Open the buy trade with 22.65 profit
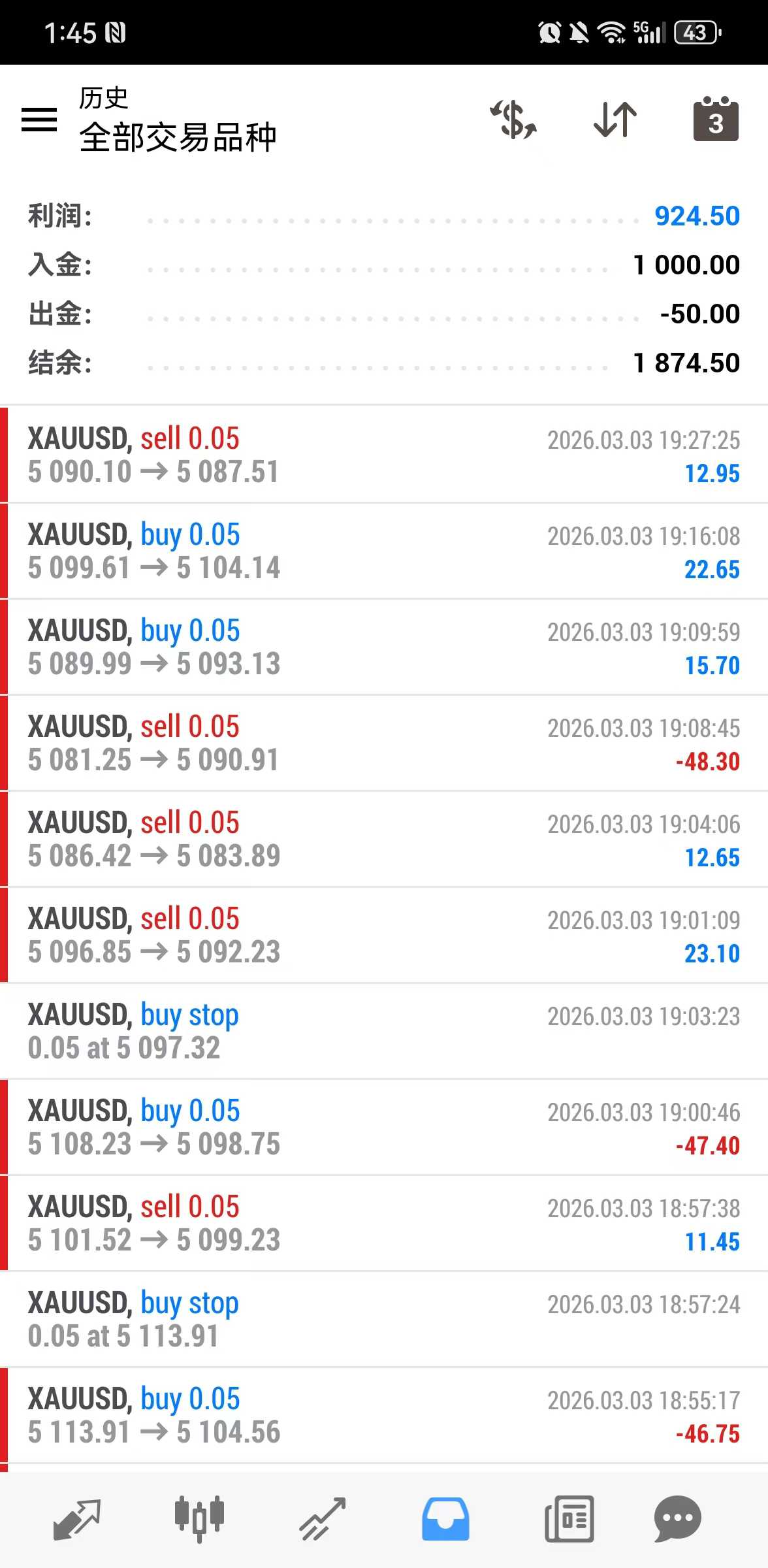The width and height of the screenshot is (768, 1568). [x=384, y=551]
